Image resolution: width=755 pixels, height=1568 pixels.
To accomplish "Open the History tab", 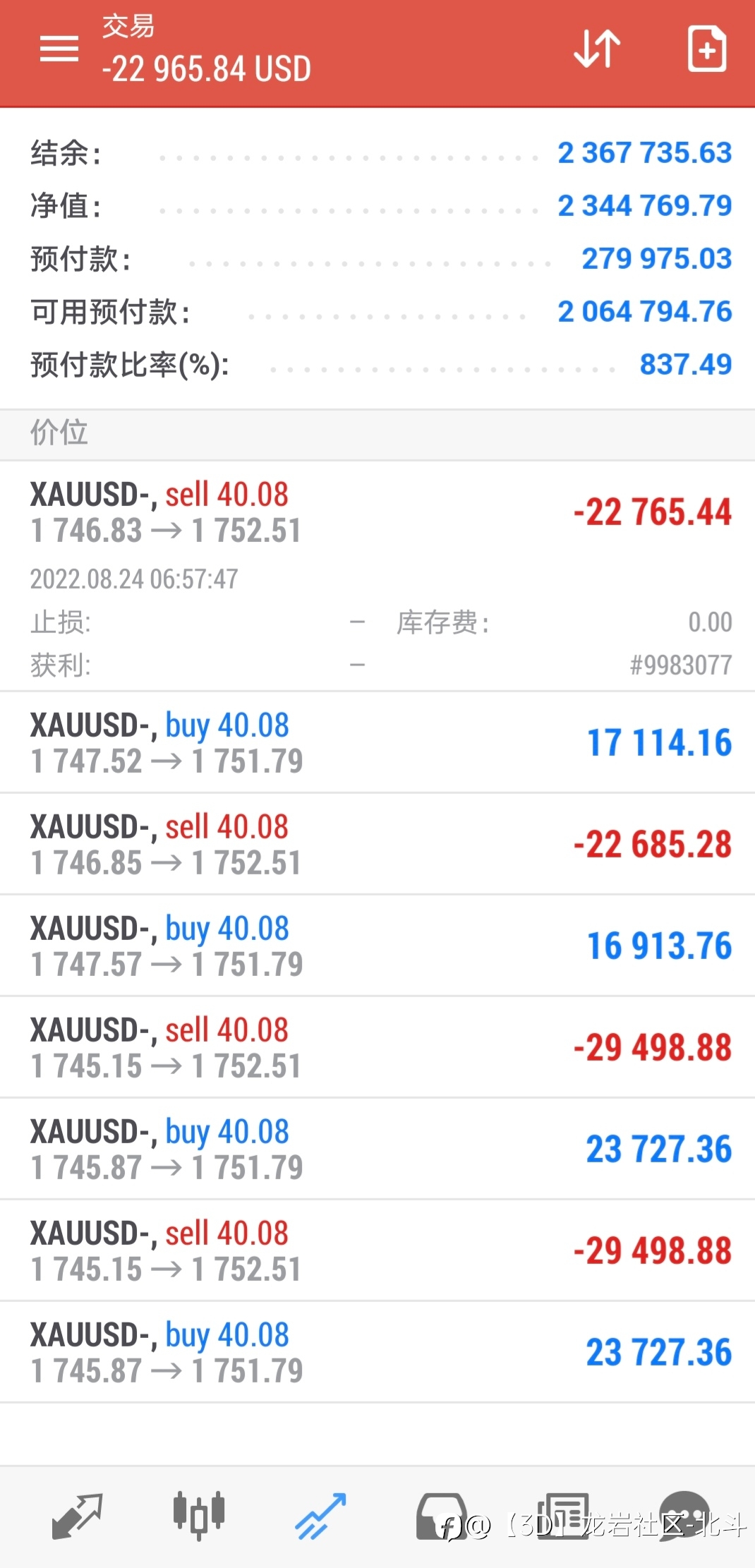I will click(x=563, y=1516).
